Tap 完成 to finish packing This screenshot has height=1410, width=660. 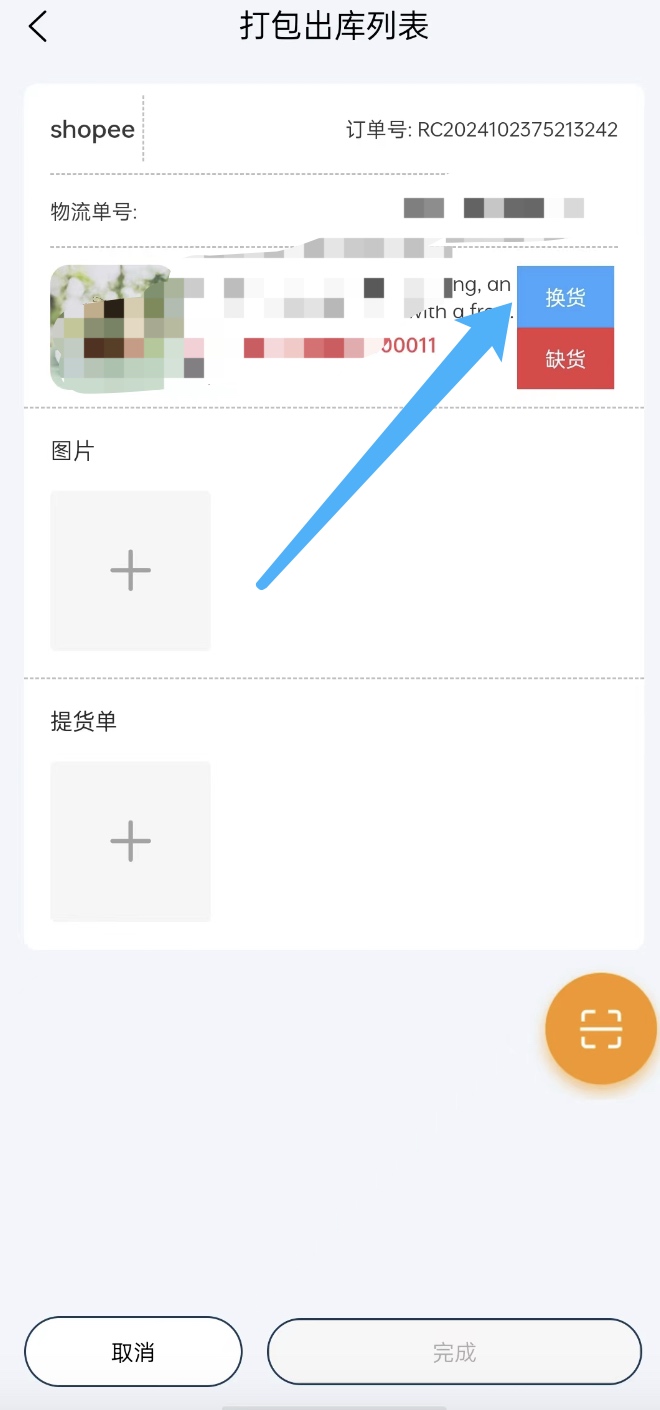pyautogui.click(x=454, y=1352)
